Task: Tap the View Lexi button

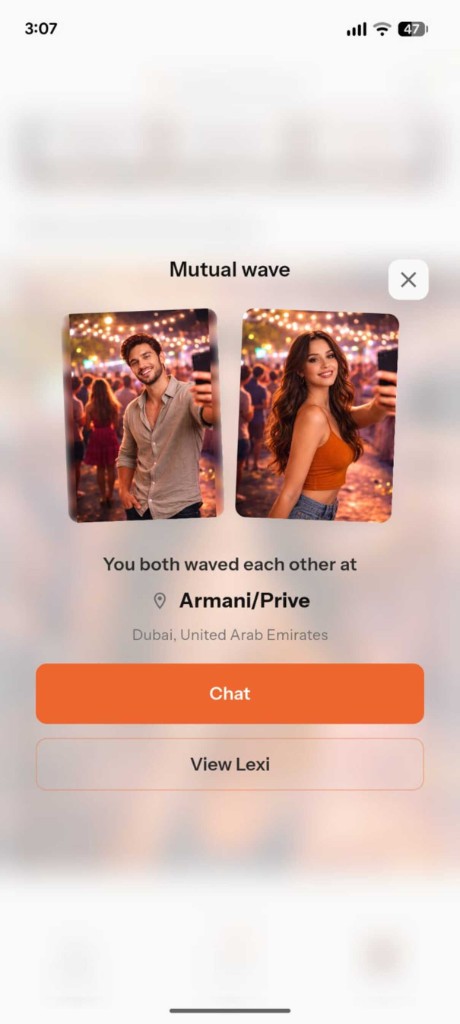Action: point(230,764)
